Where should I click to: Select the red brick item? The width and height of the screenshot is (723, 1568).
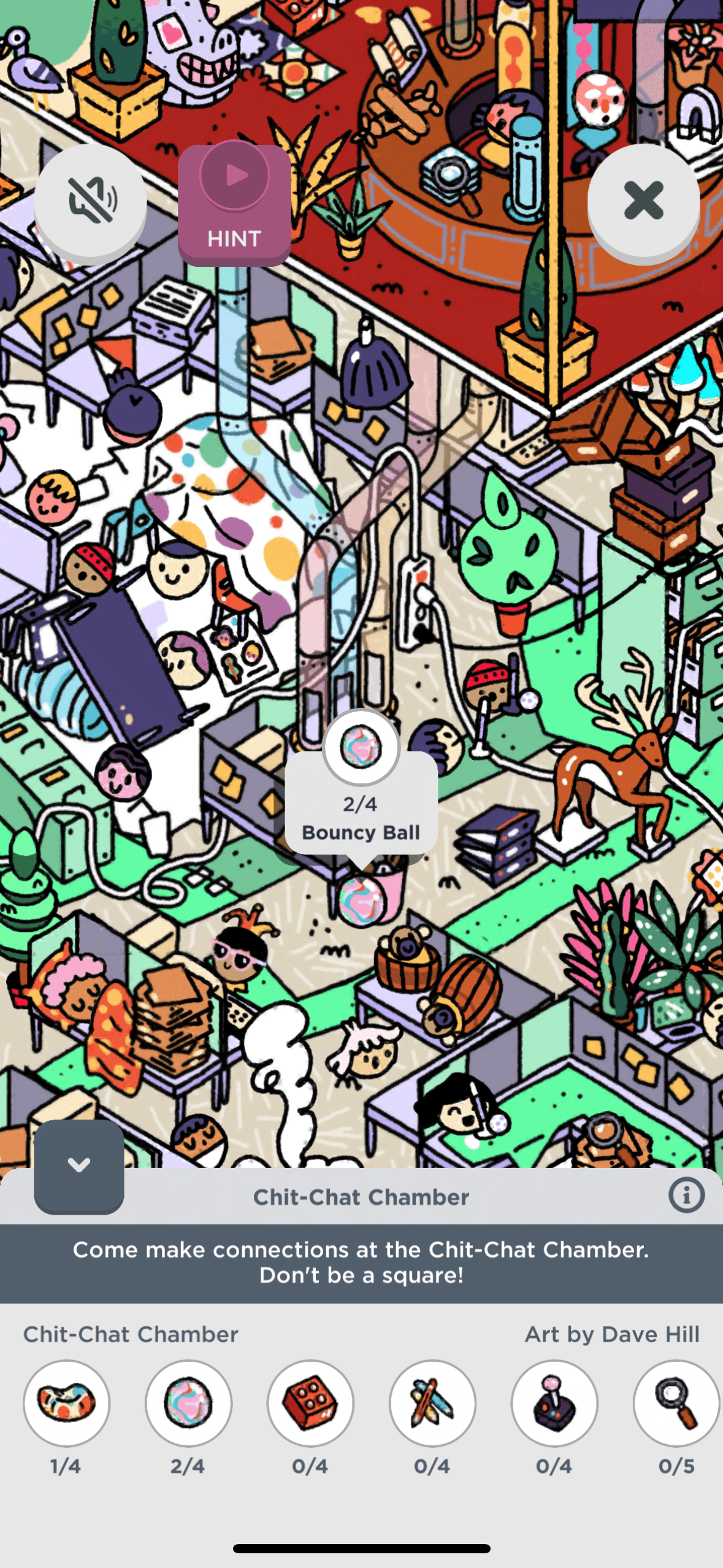point(310,1403)
